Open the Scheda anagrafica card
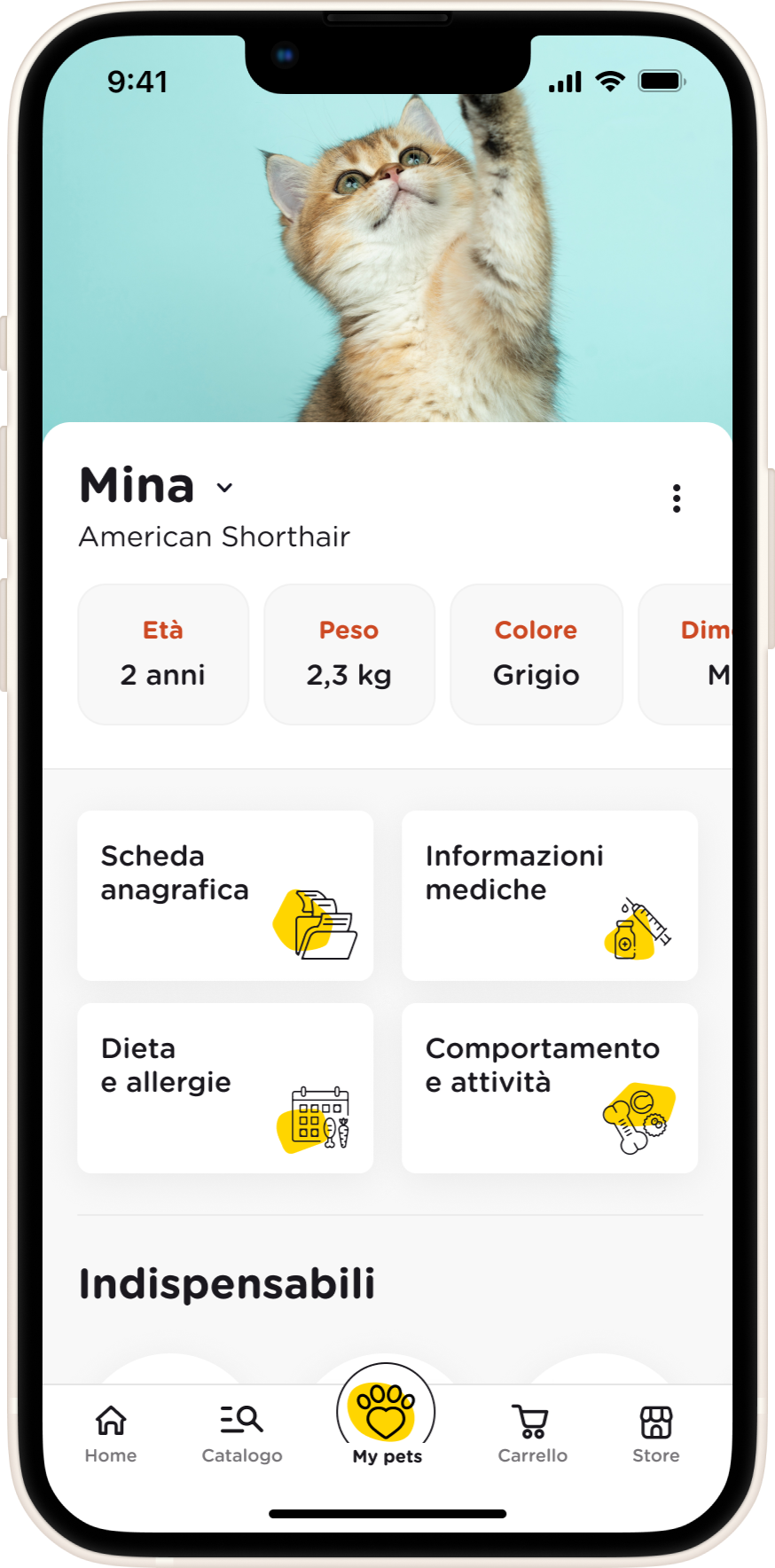Viewport: 775px width, 1568px height. click(225, 895)
